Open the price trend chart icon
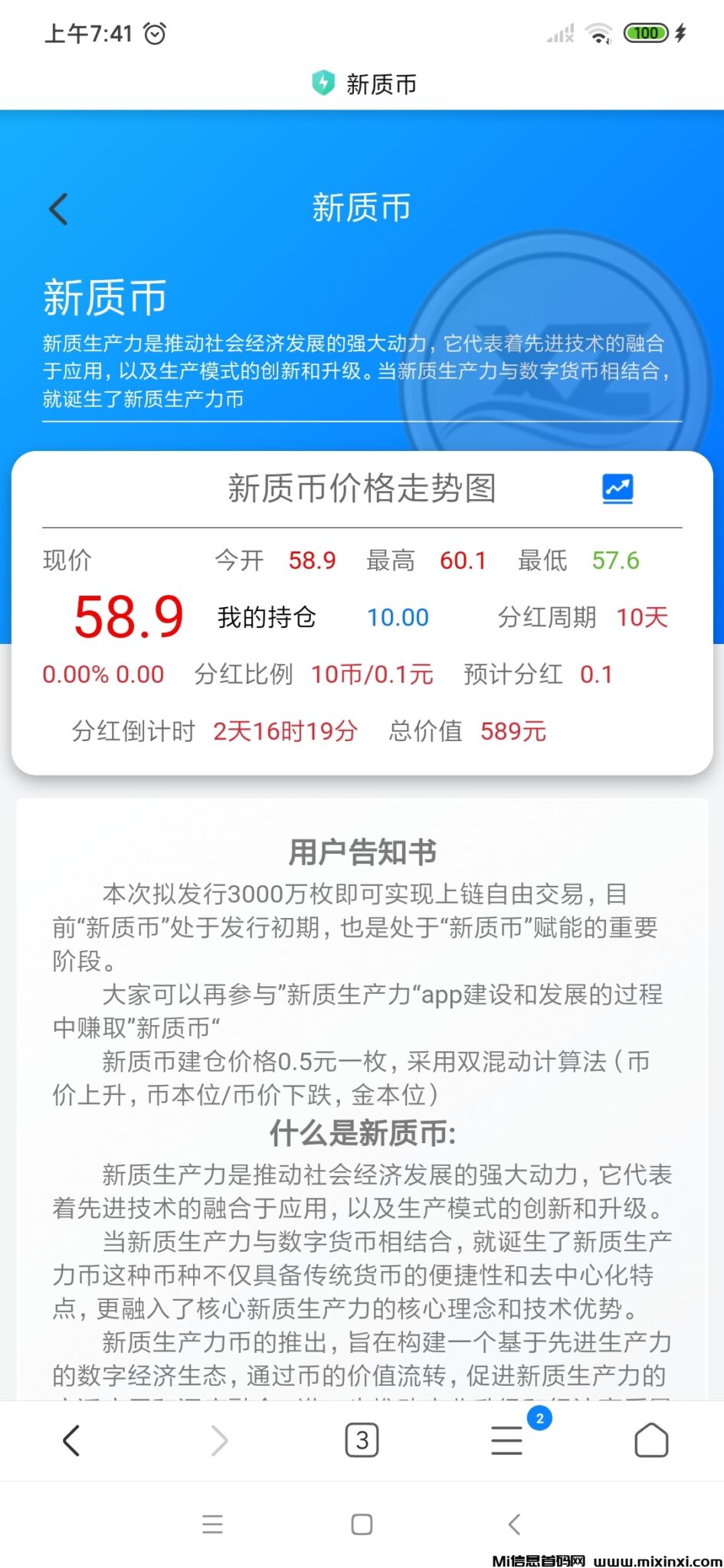This screenshot has width=724, height=1568. click(618, 488)
